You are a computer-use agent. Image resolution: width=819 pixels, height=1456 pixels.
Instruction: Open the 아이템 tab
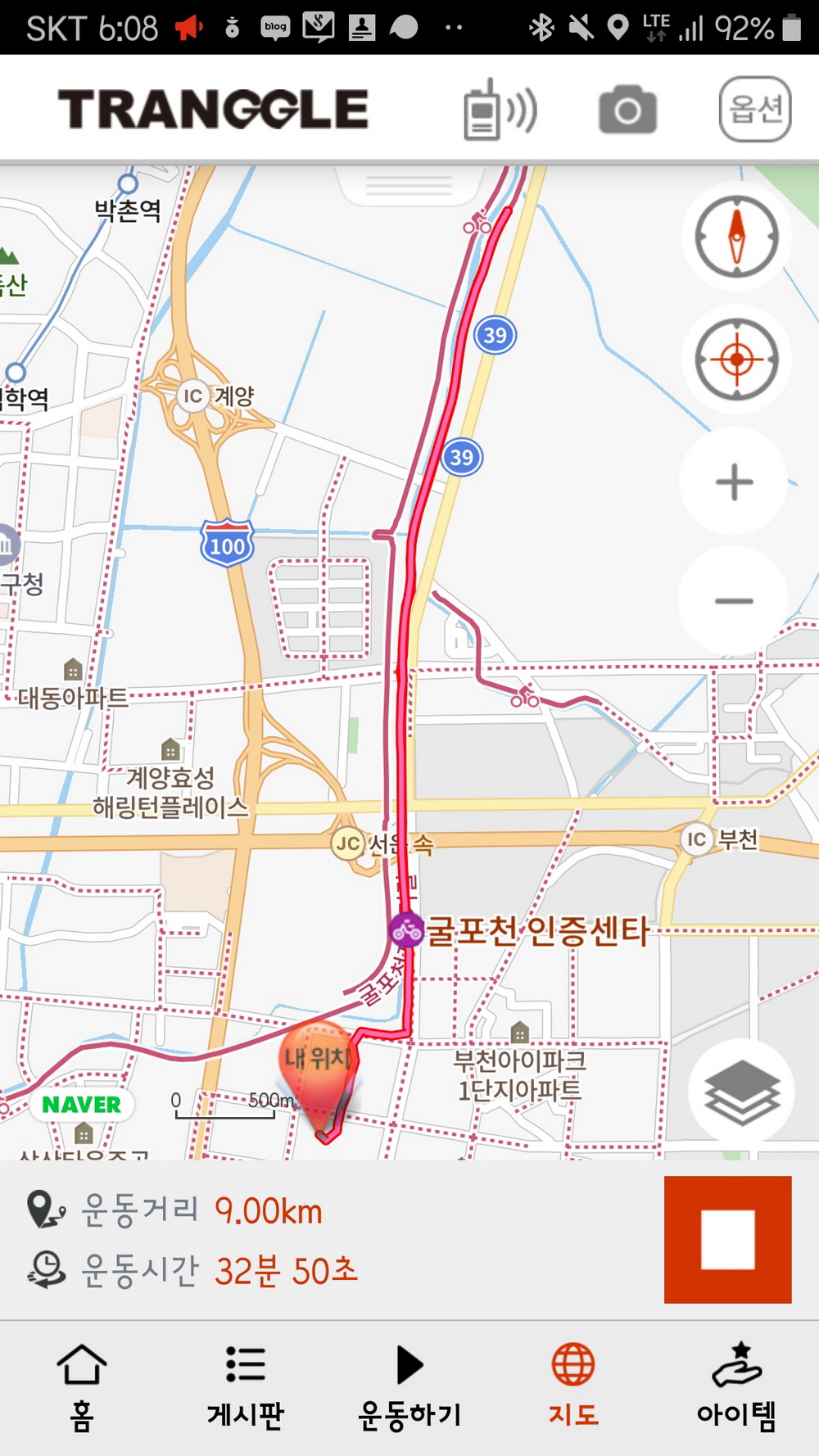tap(737, 1387)
